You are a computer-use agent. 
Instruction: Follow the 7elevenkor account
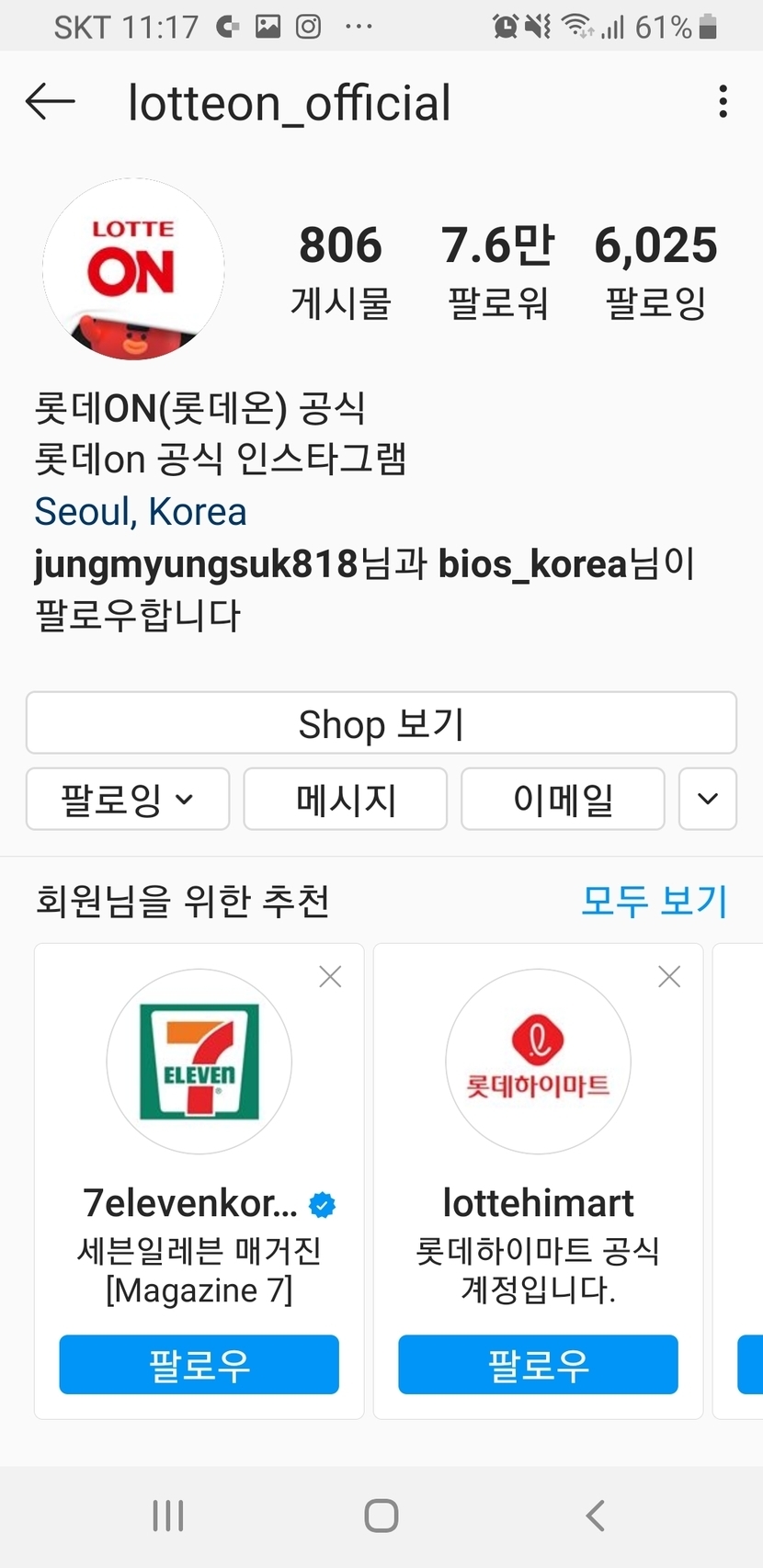(x=199, y=1364)
